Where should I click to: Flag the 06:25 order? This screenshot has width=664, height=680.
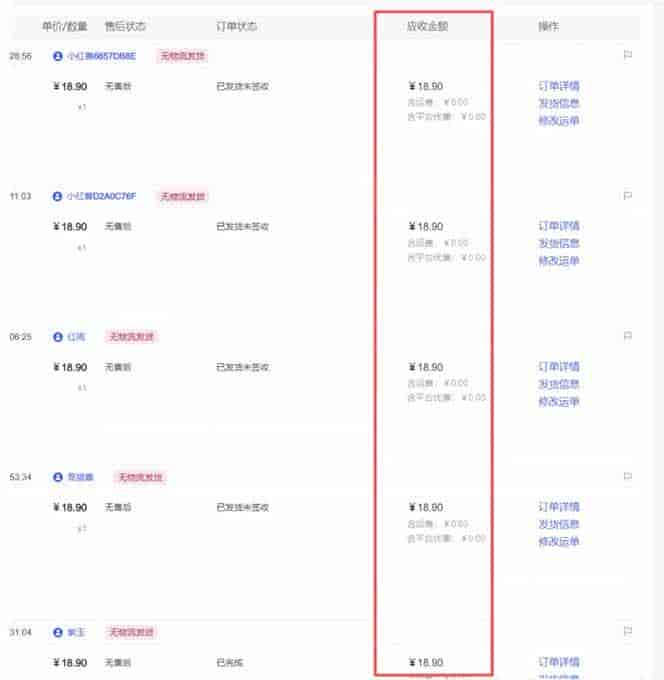(x=627, y=337)
